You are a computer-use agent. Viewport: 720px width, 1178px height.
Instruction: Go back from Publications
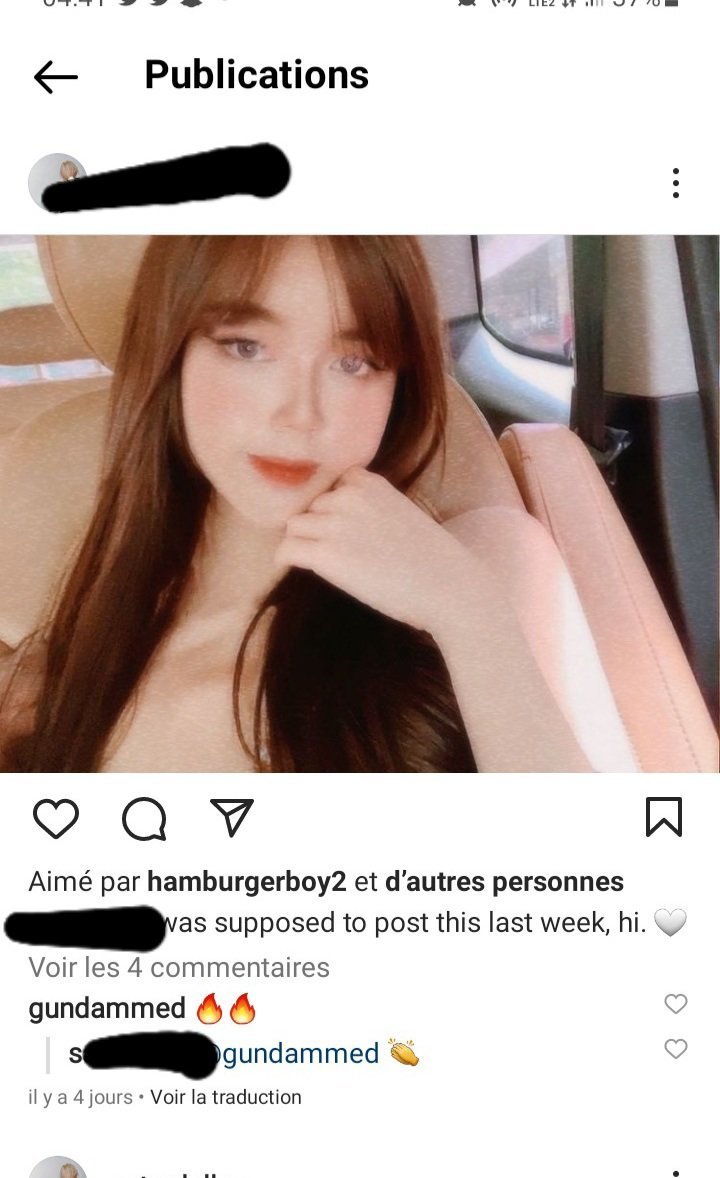tap(55, 77)
